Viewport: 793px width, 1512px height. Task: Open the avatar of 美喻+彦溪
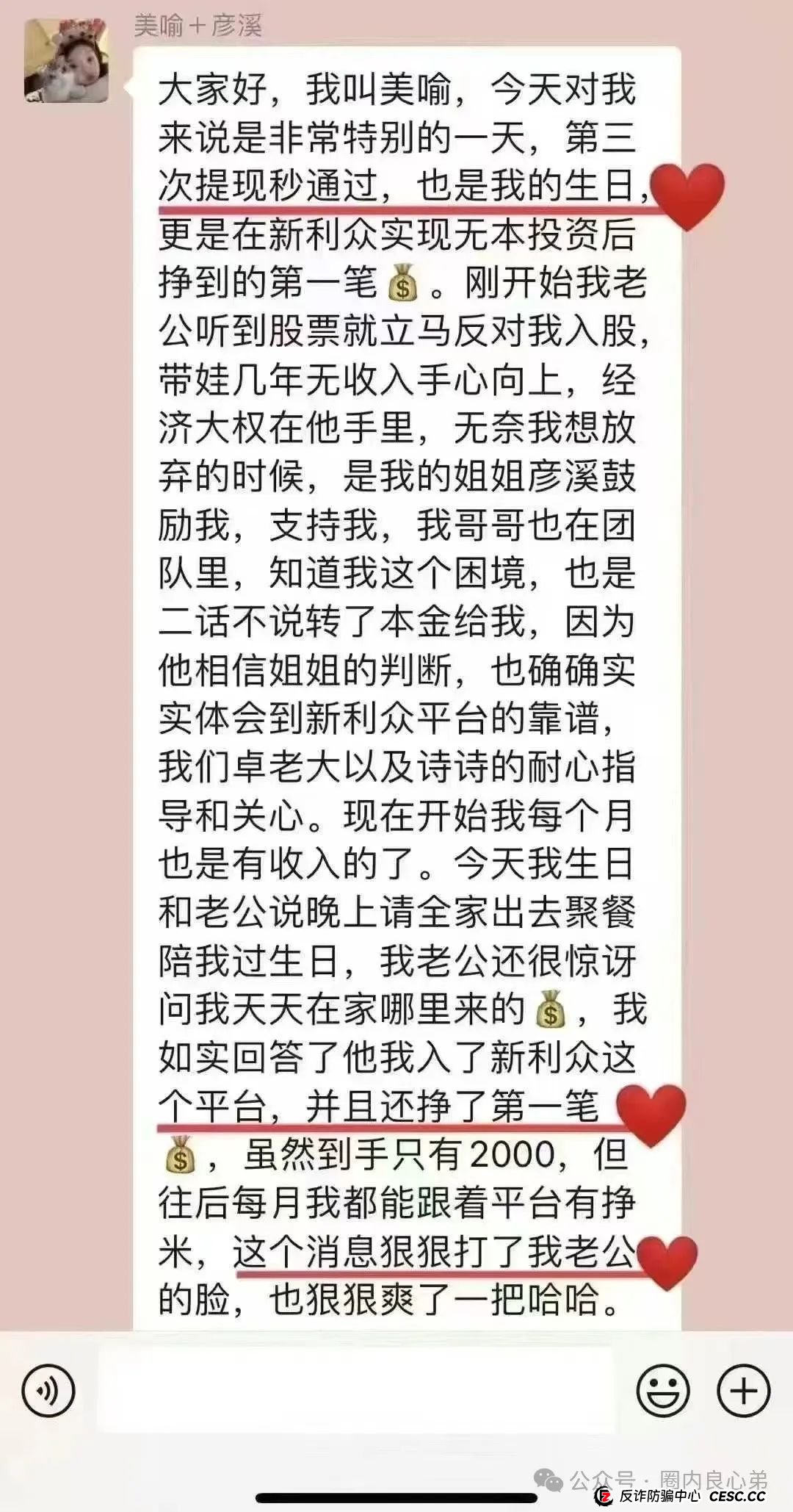(x=66, y=60)
